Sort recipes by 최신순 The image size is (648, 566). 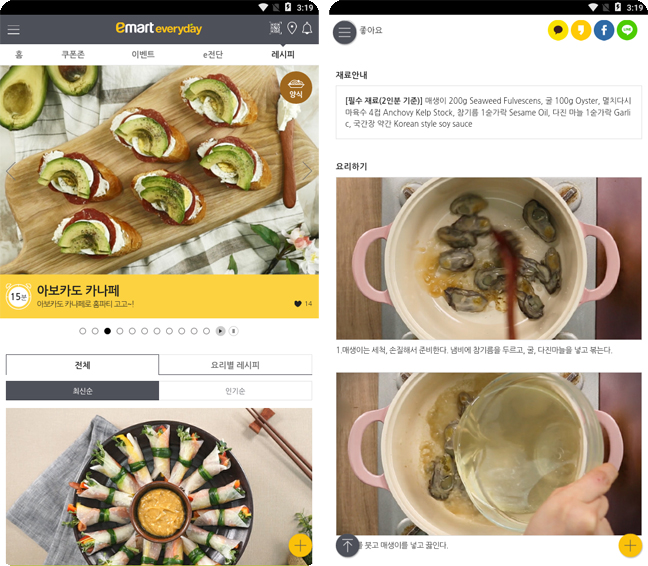[x=82, y=391]
